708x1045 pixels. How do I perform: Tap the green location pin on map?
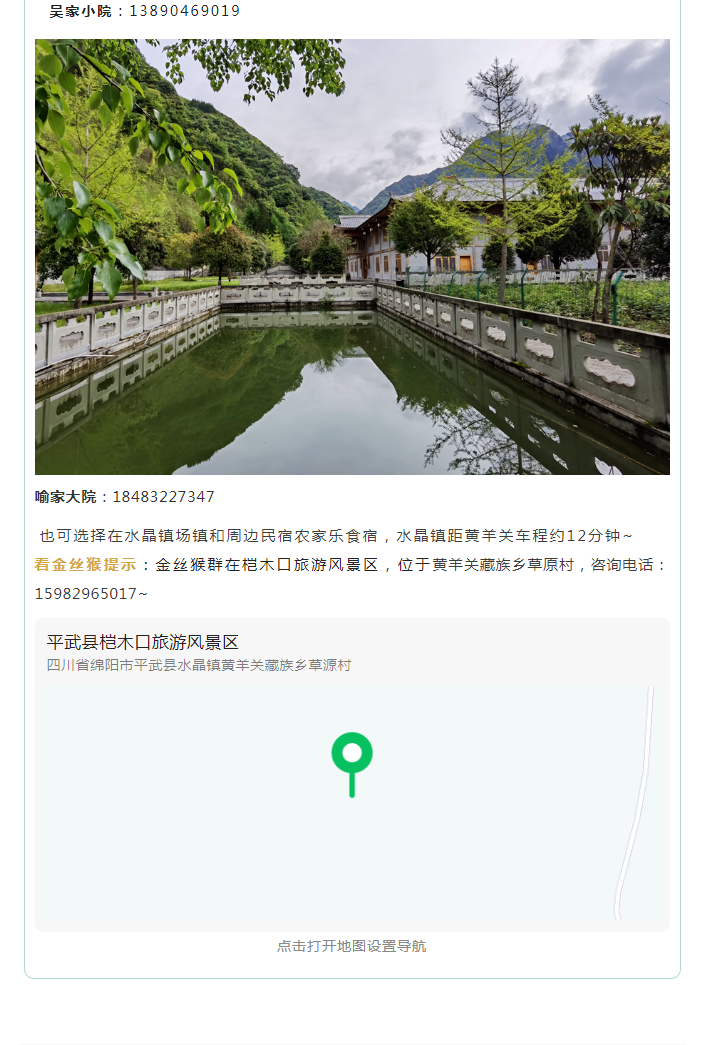click(352, 756)
